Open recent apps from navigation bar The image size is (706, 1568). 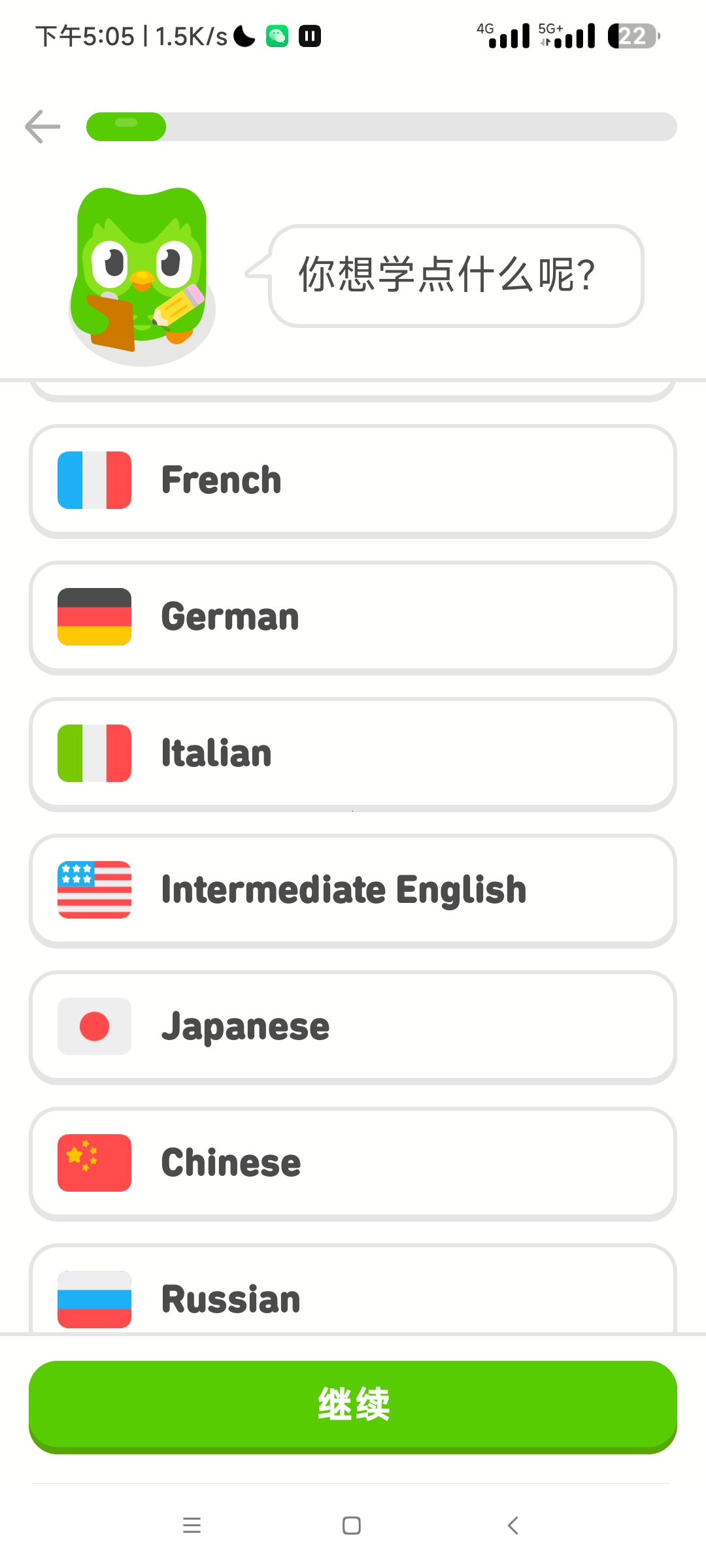point(192,1526)
